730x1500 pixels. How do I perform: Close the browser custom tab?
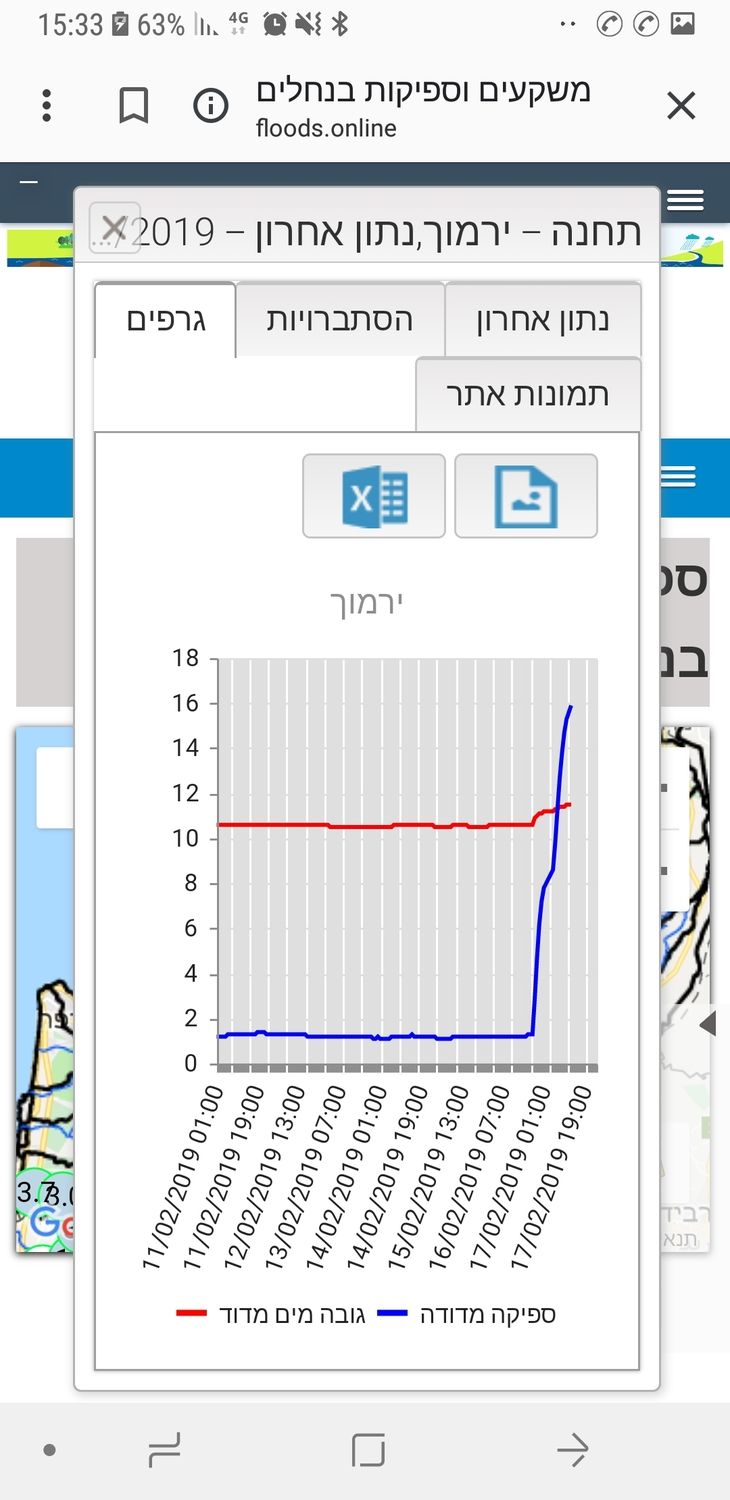click(681, 105)
